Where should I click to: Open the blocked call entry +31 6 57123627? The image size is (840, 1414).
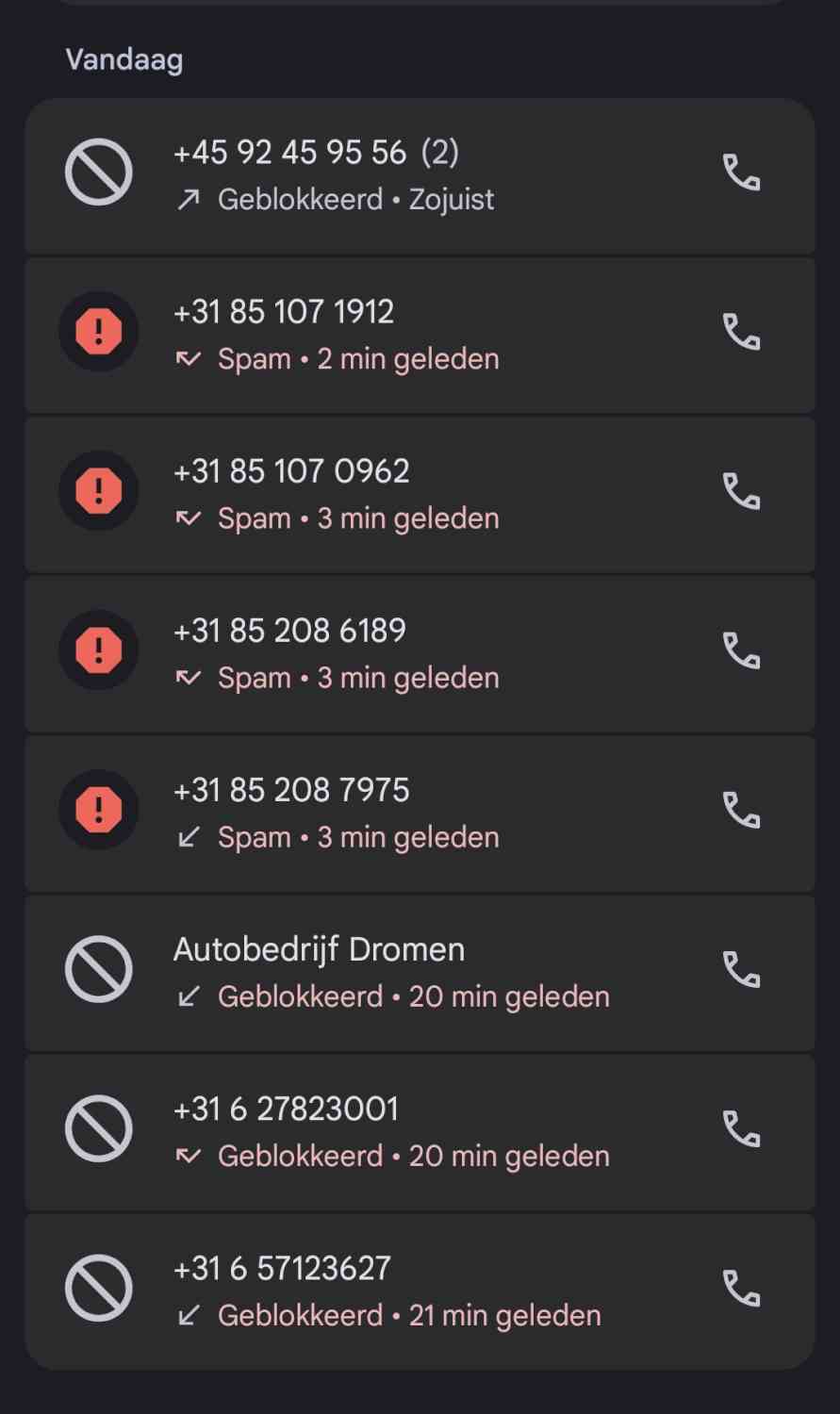(x=377, y=1291)
